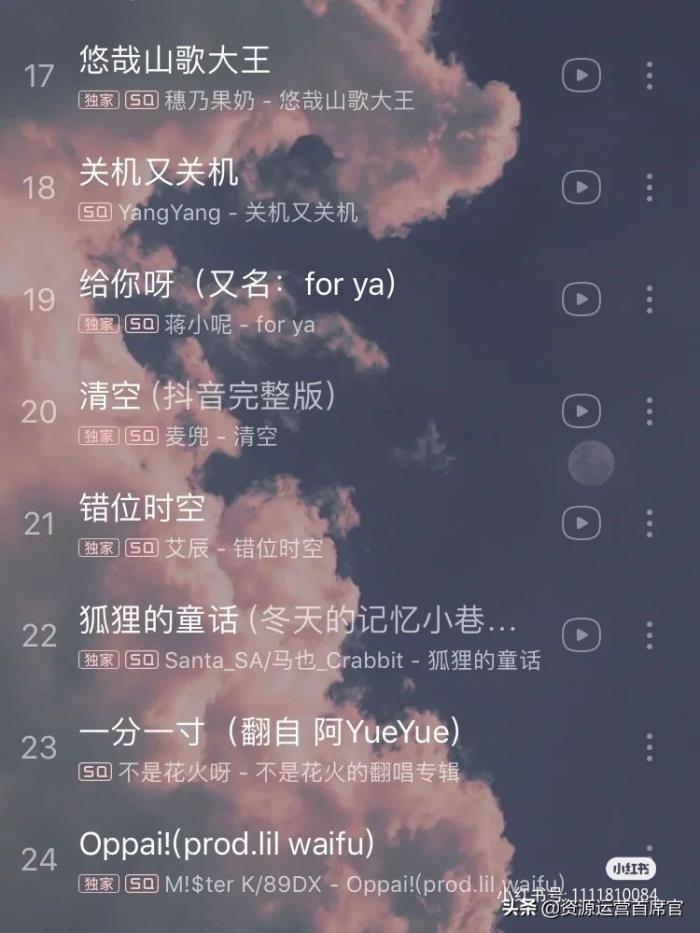Watch the video for 悠哉山歌大王
The image size is (700, 933).
581,75
